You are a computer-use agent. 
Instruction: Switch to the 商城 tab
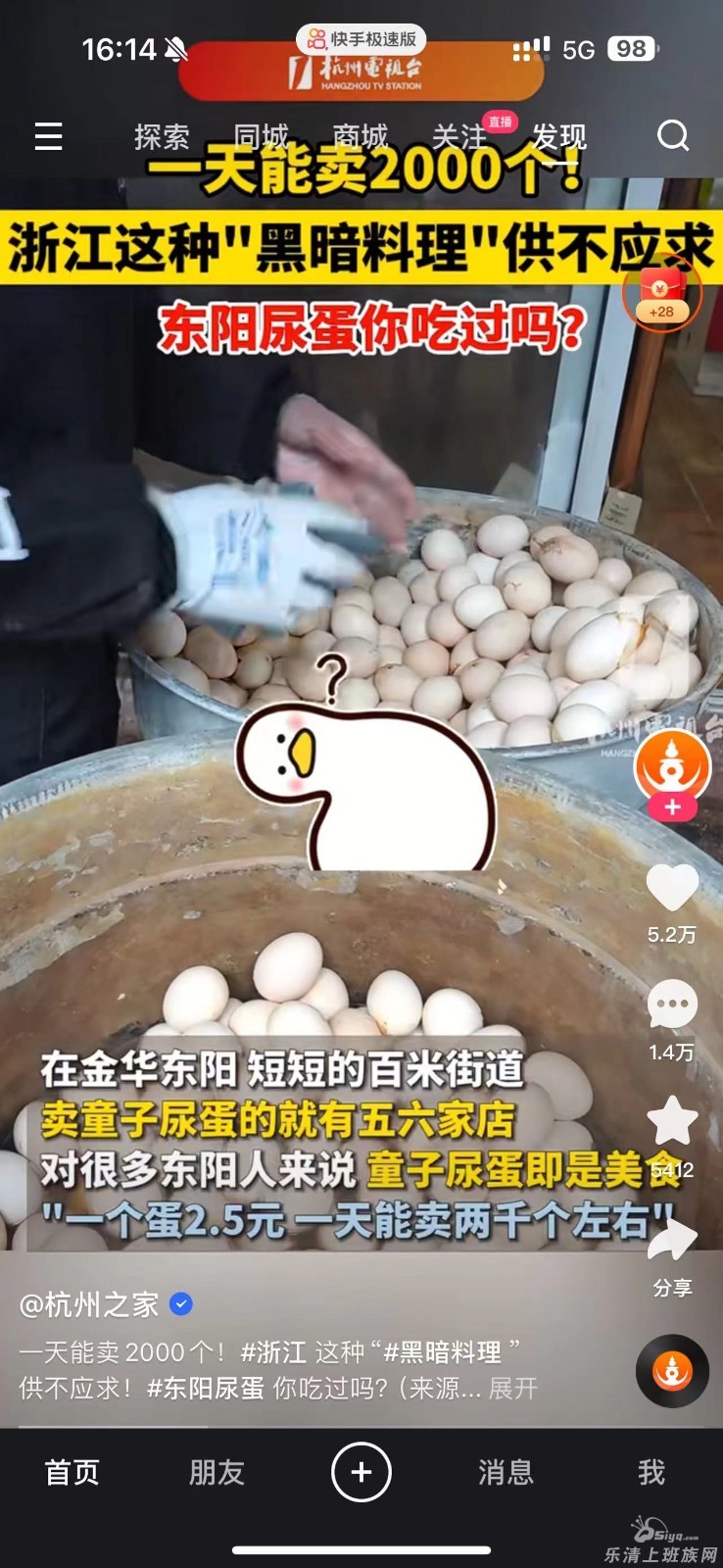coord(361,136)
